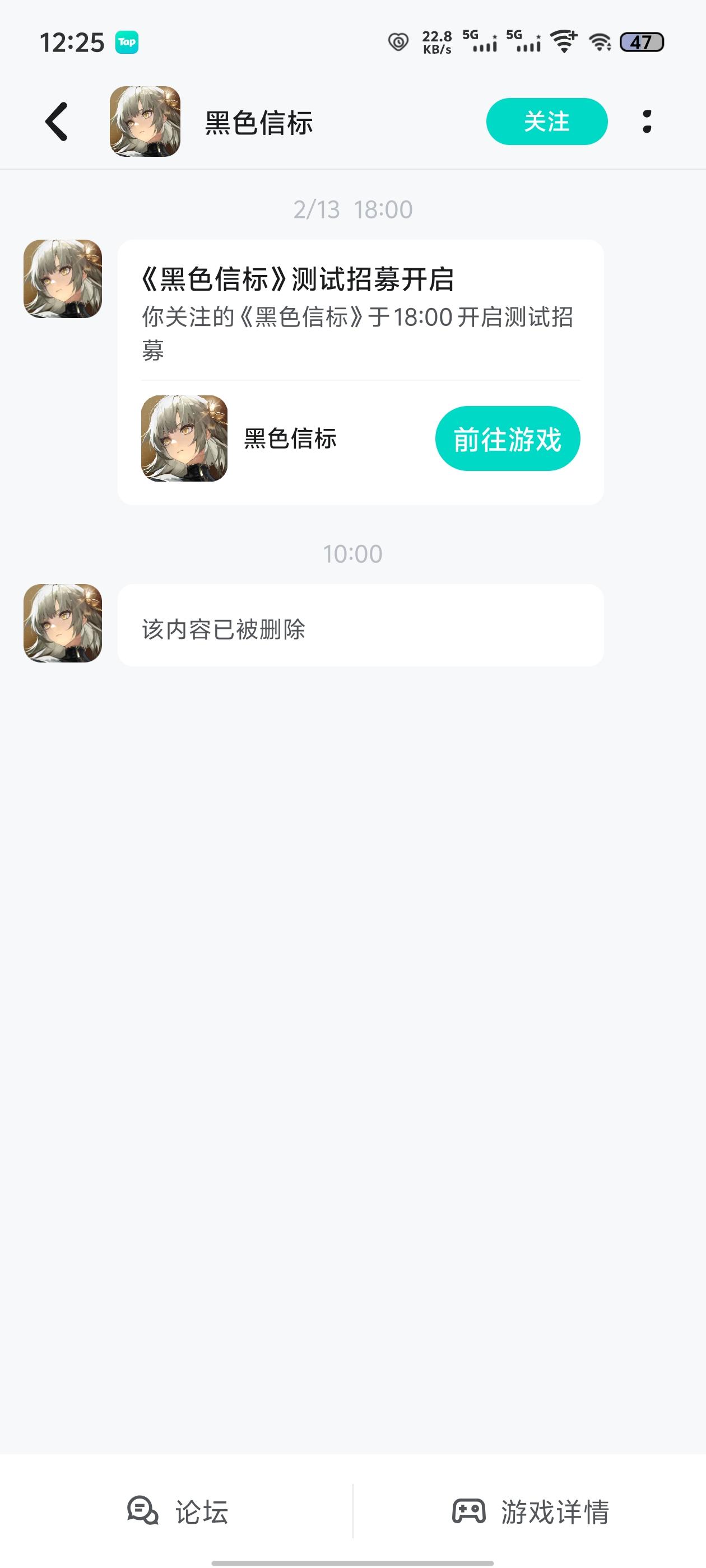Go back using the header arrow
The image size is (706, 1568).
click(57, 122)
